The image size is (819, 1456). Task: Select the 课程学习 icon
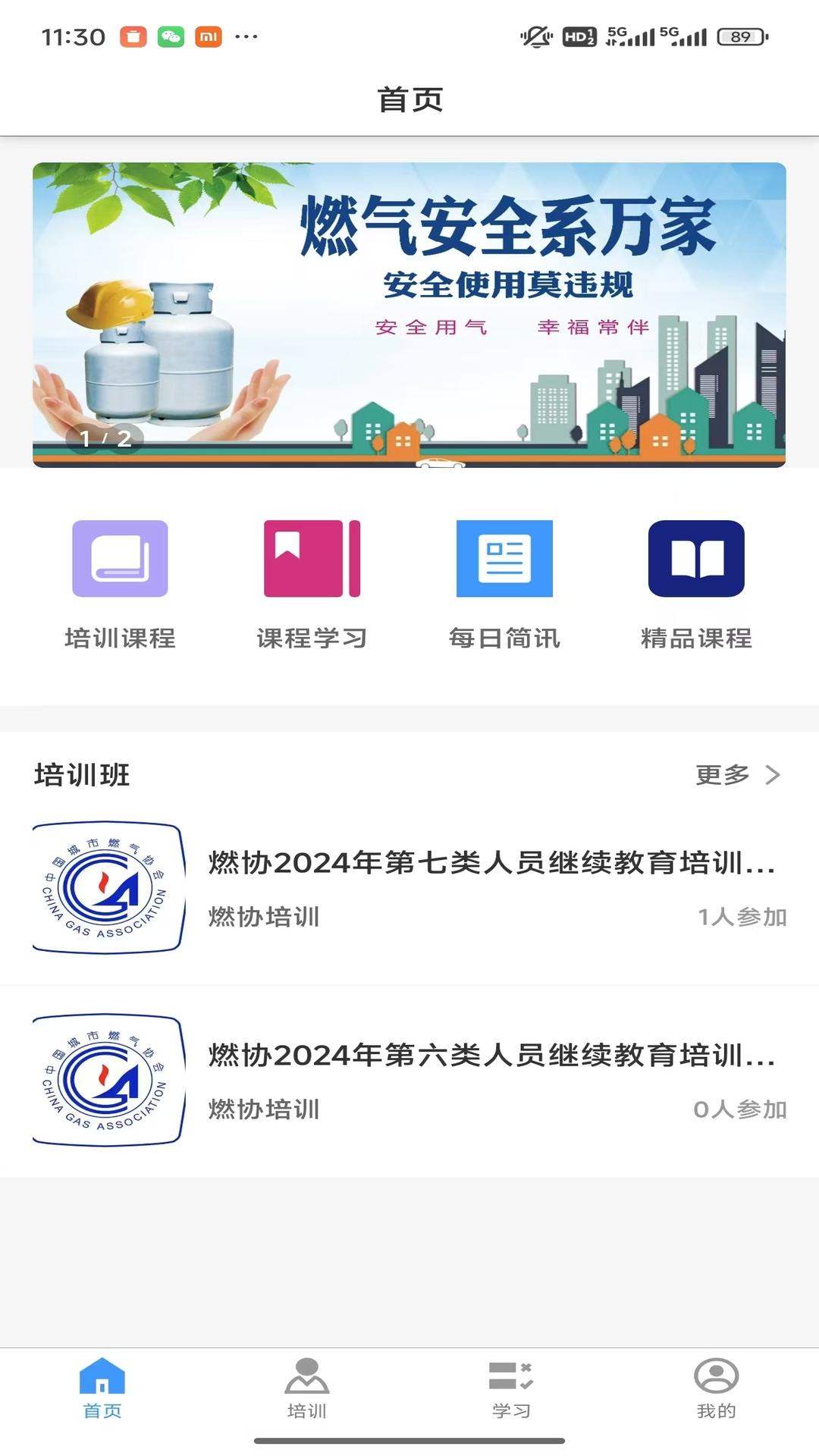click(x=312, y=557)
